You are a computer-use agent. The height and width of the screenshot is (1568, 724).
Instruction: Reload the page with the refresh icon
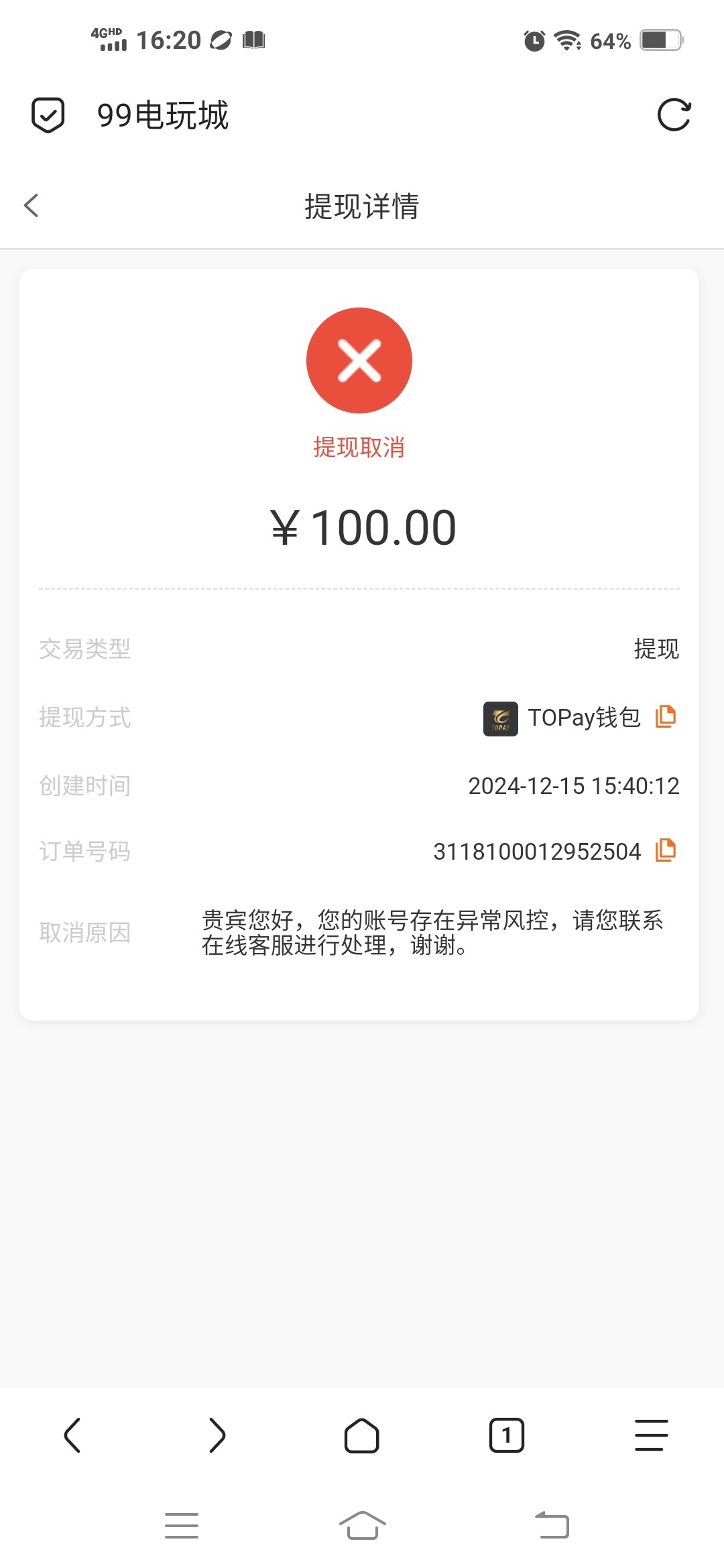[x=674, y=115]
